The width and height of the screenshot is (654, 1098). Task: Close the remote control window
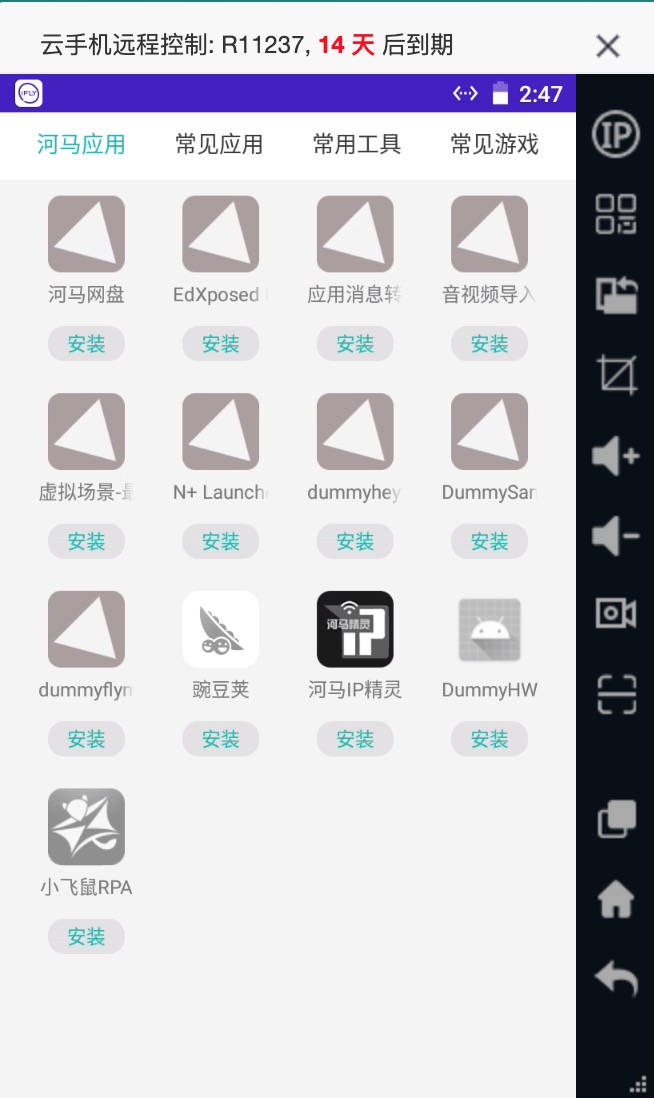pyautogui.click(x=607, y=45)
